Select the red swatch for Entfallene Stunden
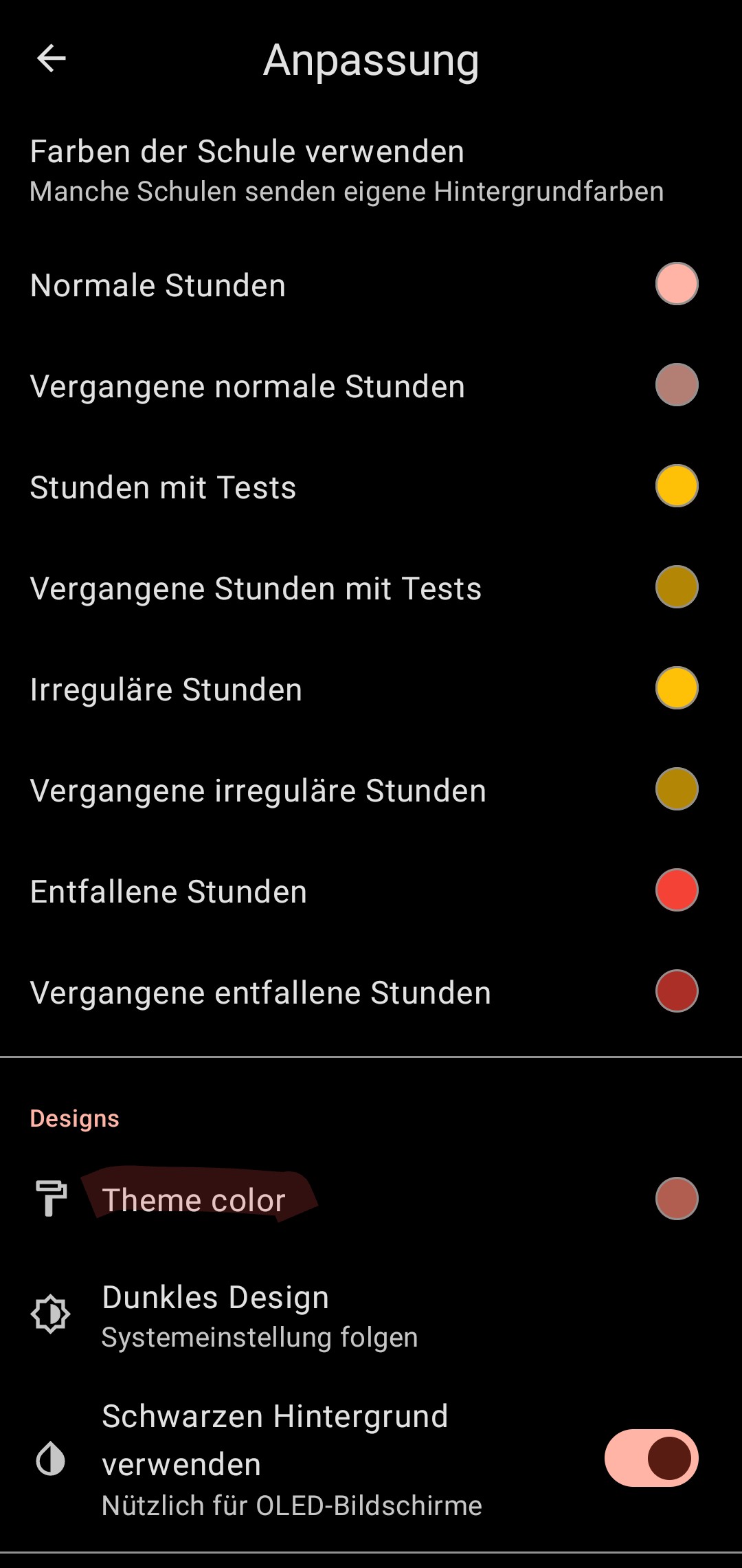This screenshot has width=742, height=1568. pos(676,890)
